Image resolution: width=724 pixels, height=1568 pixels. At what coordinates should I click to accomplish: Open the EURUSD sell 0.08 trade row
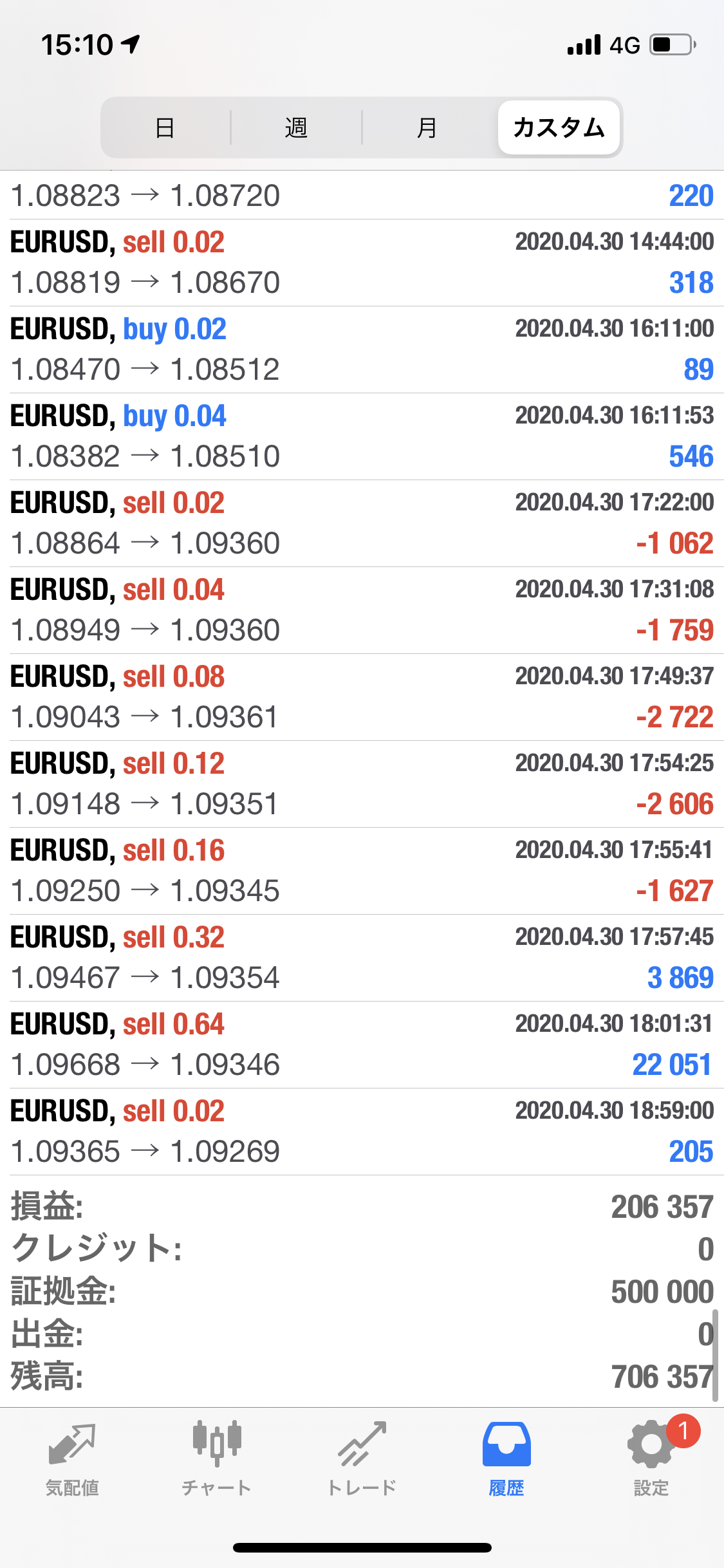[x=362, y=697]
